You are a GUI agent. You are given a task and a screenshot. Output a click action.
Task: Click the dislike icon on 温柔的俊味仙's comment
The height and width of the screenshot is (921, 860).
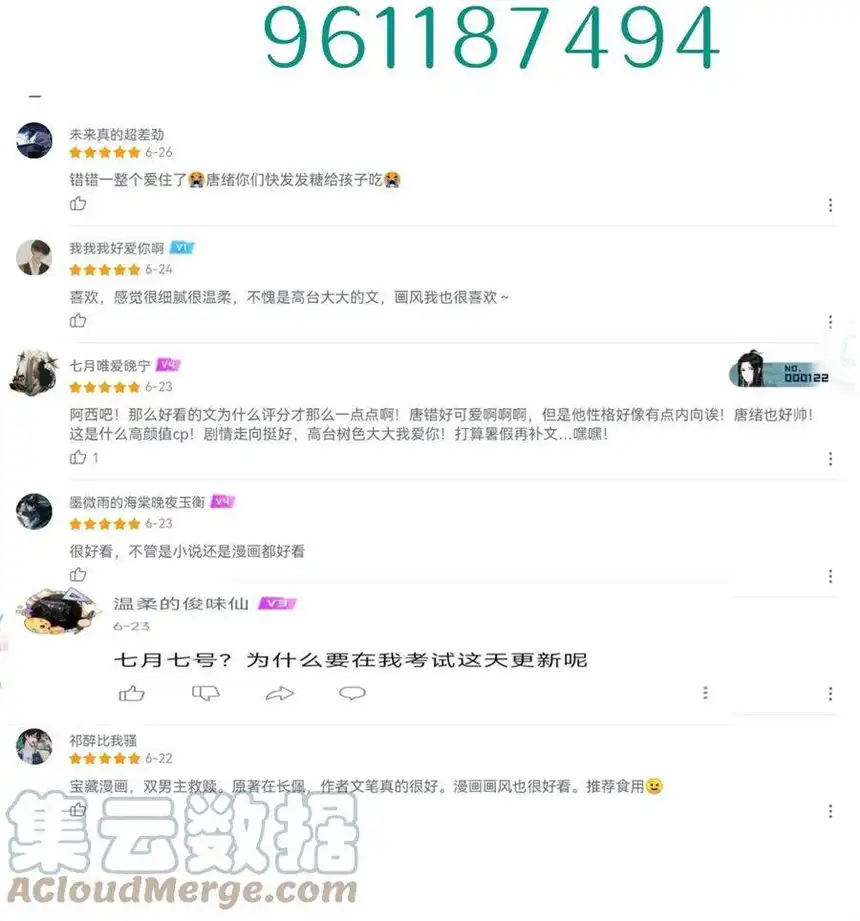(x=205, y=692)
